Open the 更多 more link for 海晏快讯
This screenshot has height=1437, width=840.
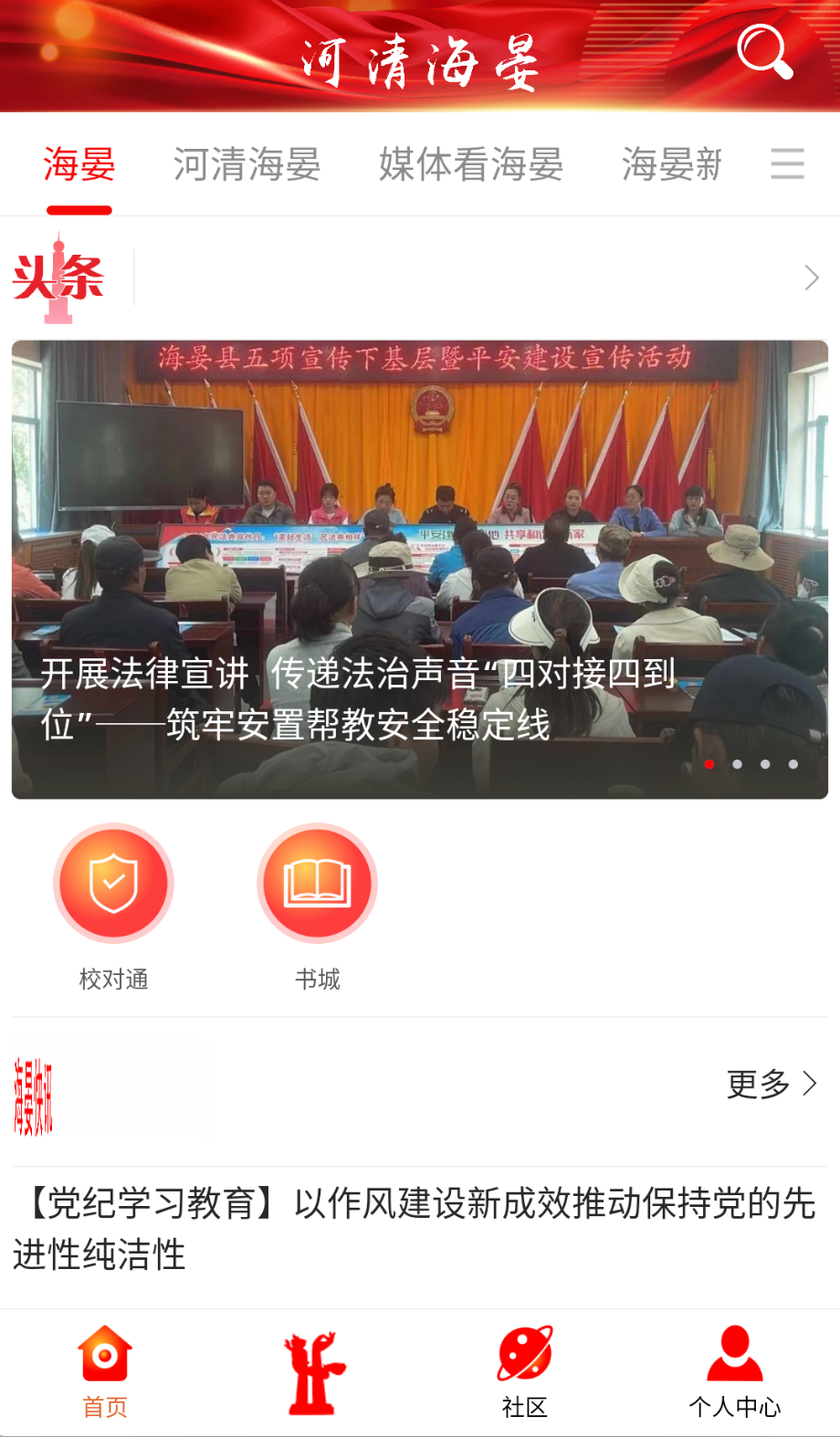click(x=757, y=1085)
